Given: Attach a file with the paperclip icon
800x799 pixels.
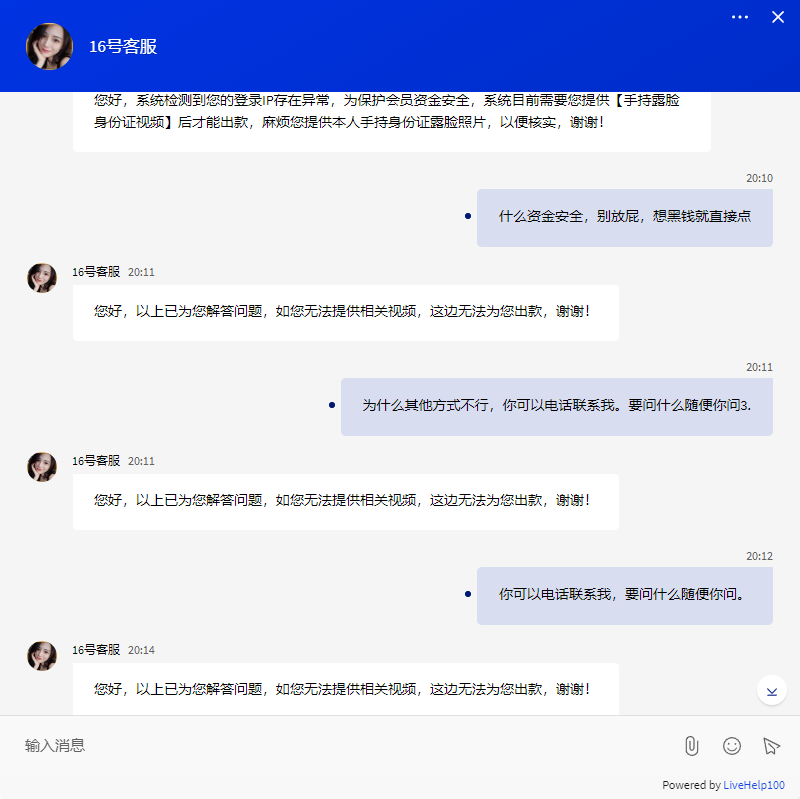Looking at the screenshot, I should pyautogui.click(x=691, y=745).
